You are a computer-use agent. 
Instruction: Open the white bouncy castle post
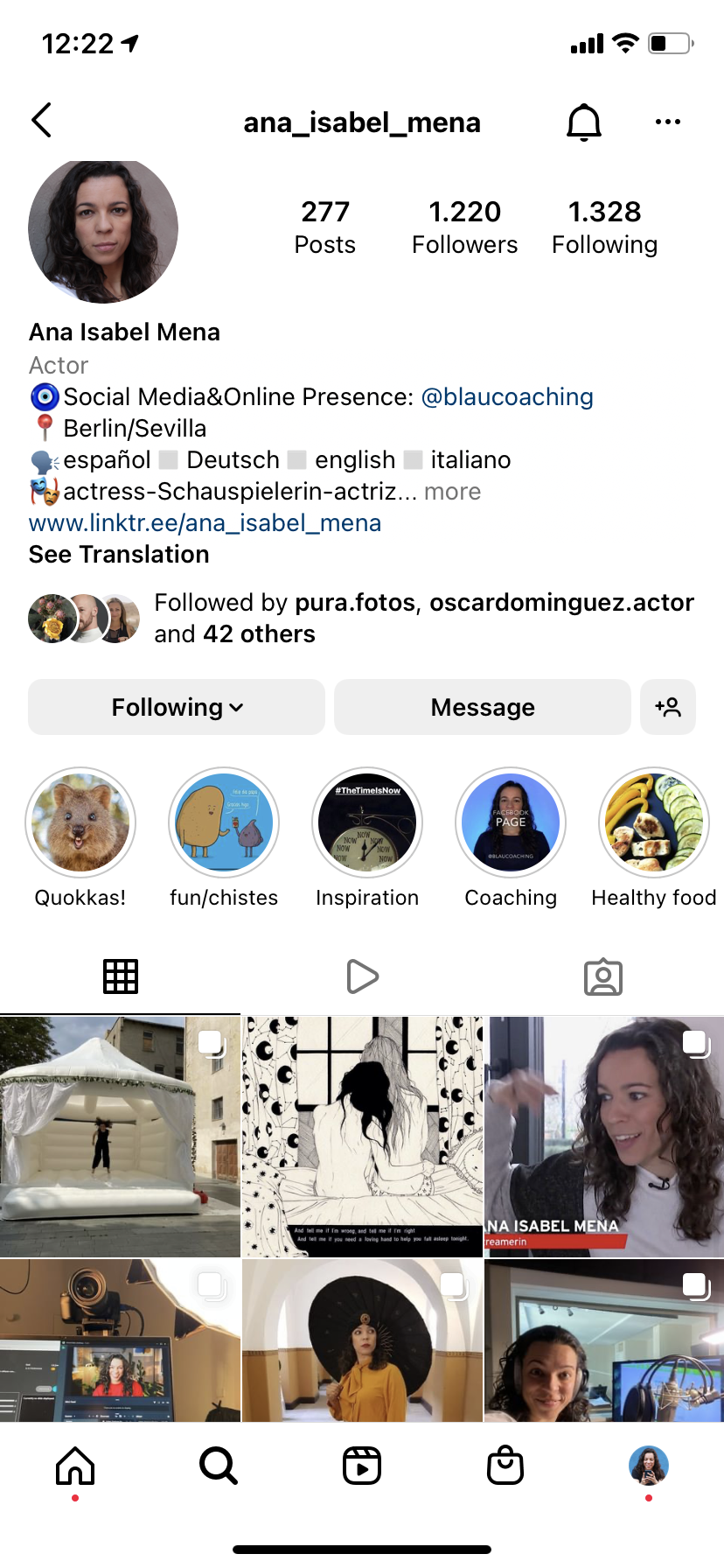pyautogui.click(x=120, y=1137)
